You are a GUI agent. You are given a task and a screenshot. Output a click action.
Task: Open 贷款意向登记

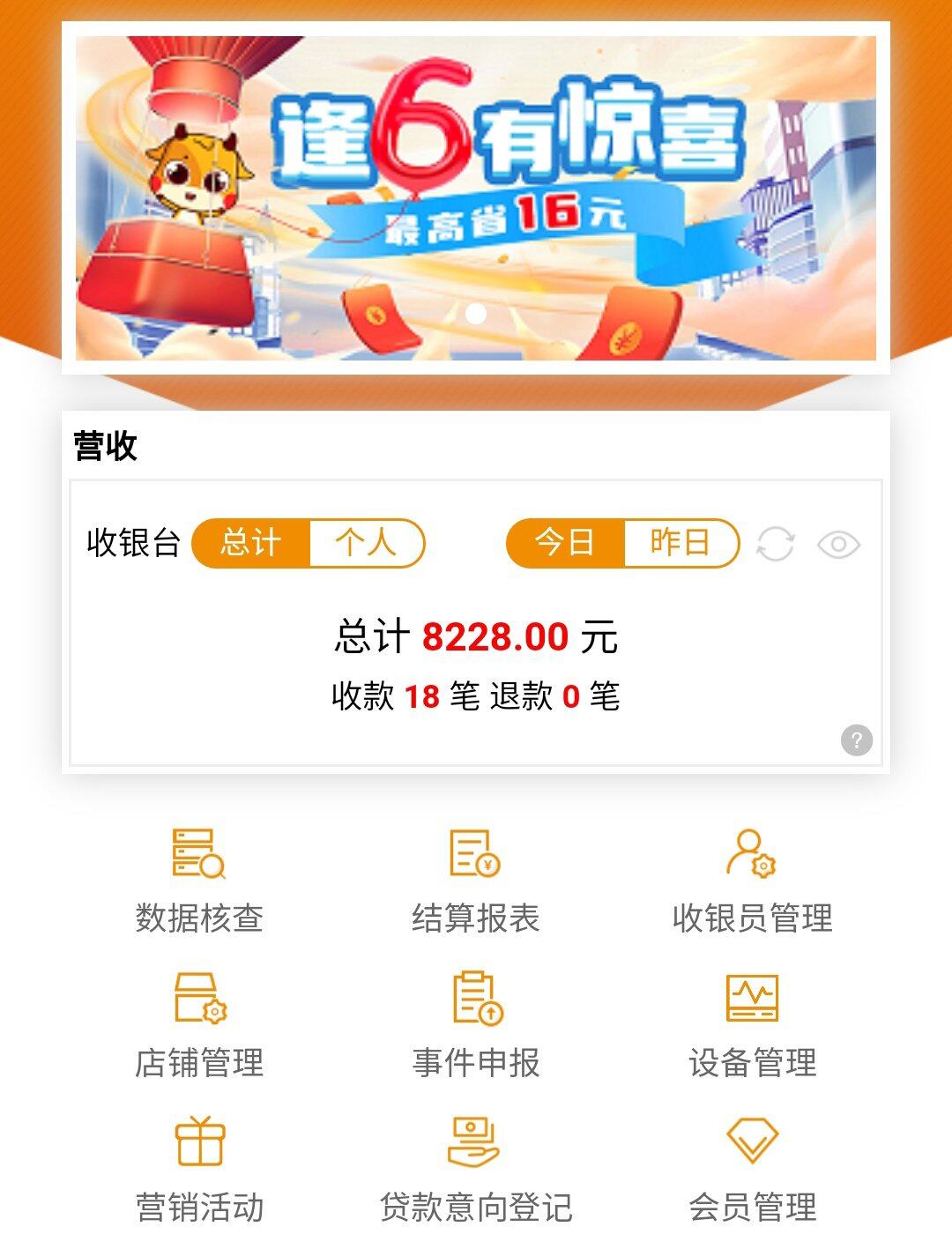(476, 1169)
